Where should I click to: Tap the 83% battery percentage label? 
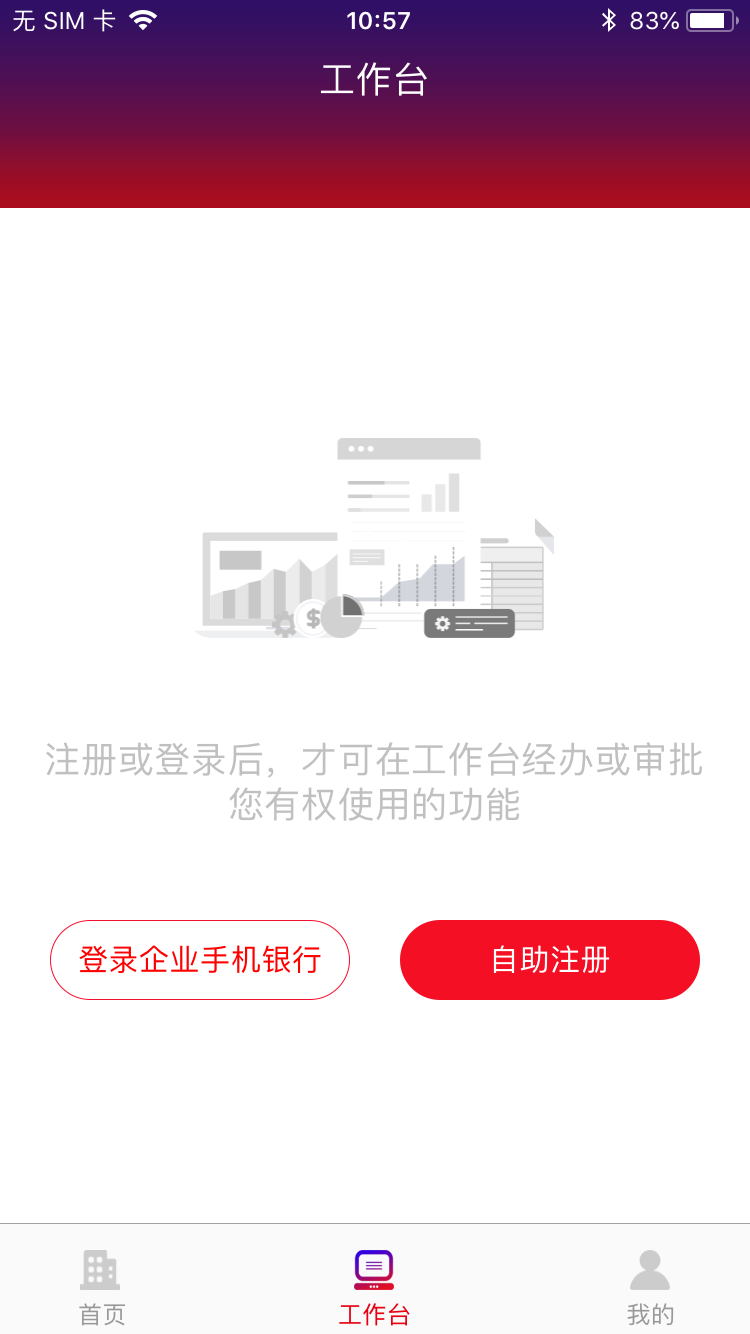(655, 18)
